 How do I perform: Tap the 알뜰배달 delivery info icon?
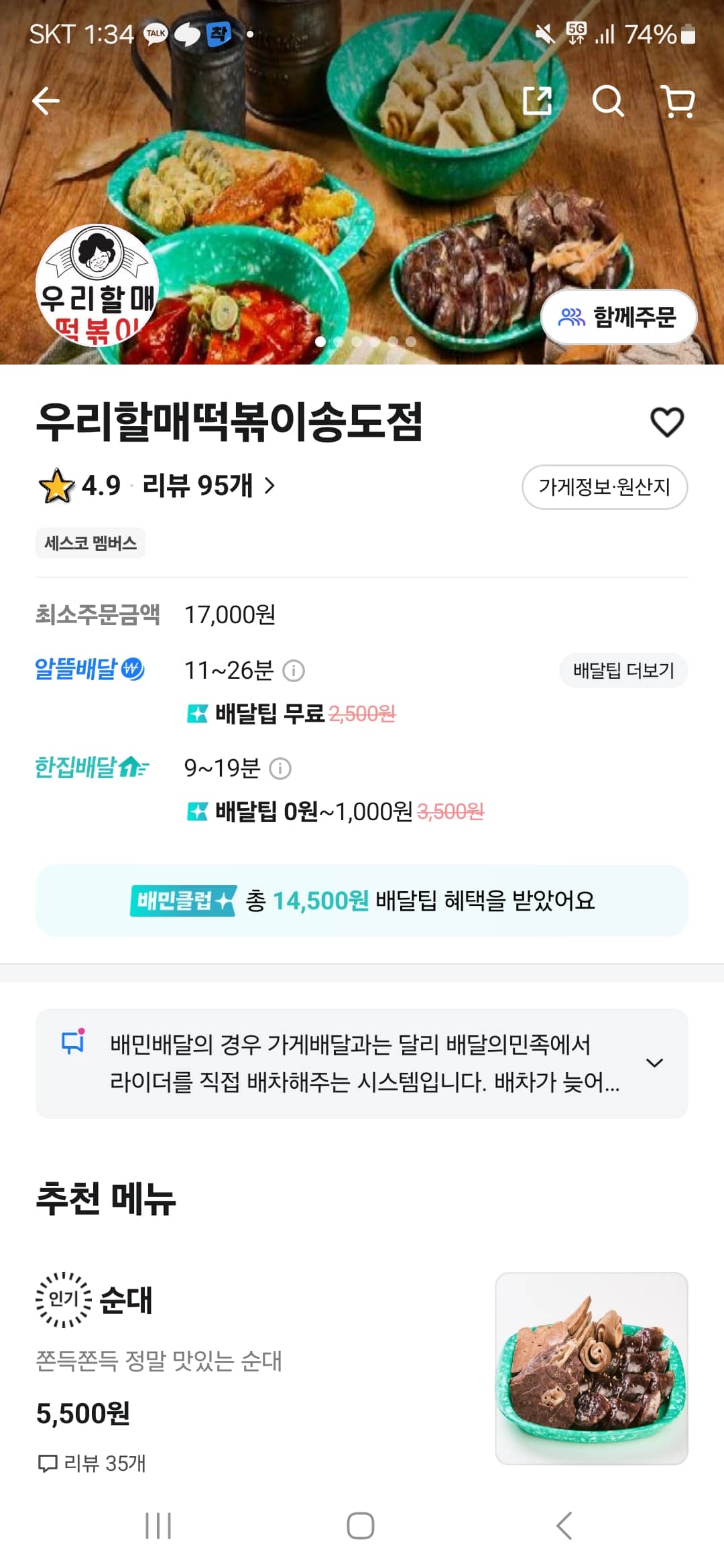(294, 671)
